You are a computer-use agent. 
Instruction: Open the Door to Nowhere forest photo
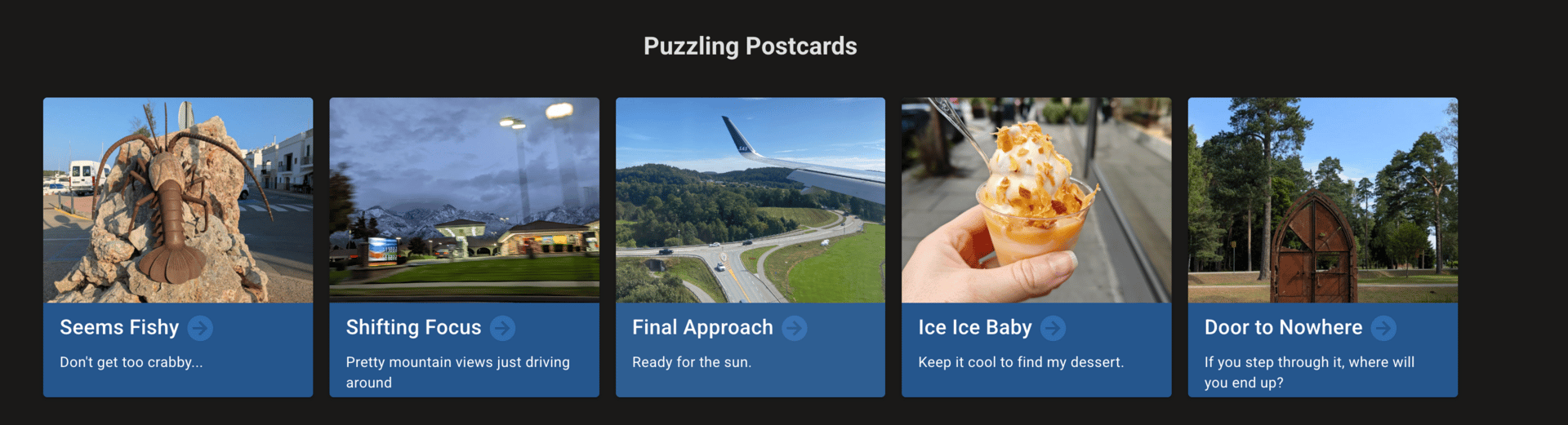[x=1322, y=200]
